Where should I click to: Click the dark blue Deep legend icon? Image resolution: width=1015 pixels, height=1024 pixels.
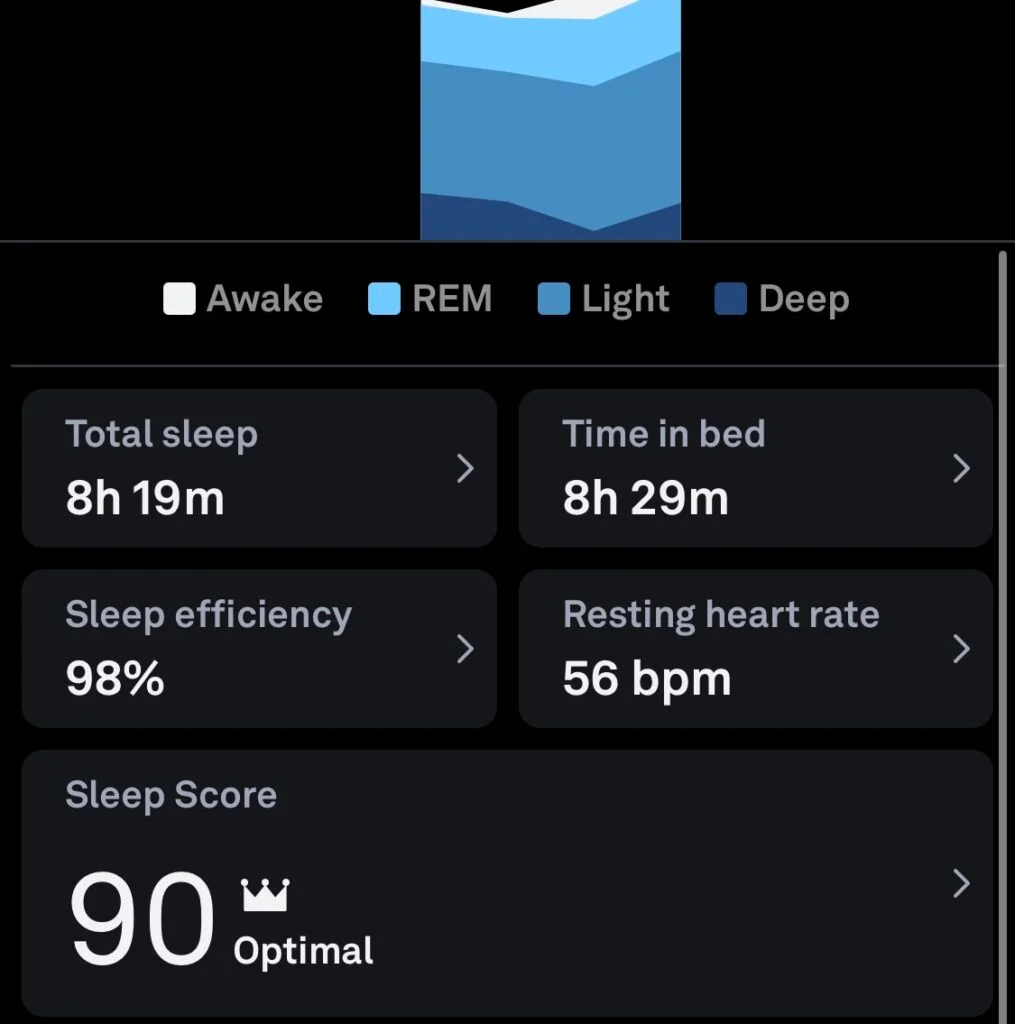tap(729, 298)
